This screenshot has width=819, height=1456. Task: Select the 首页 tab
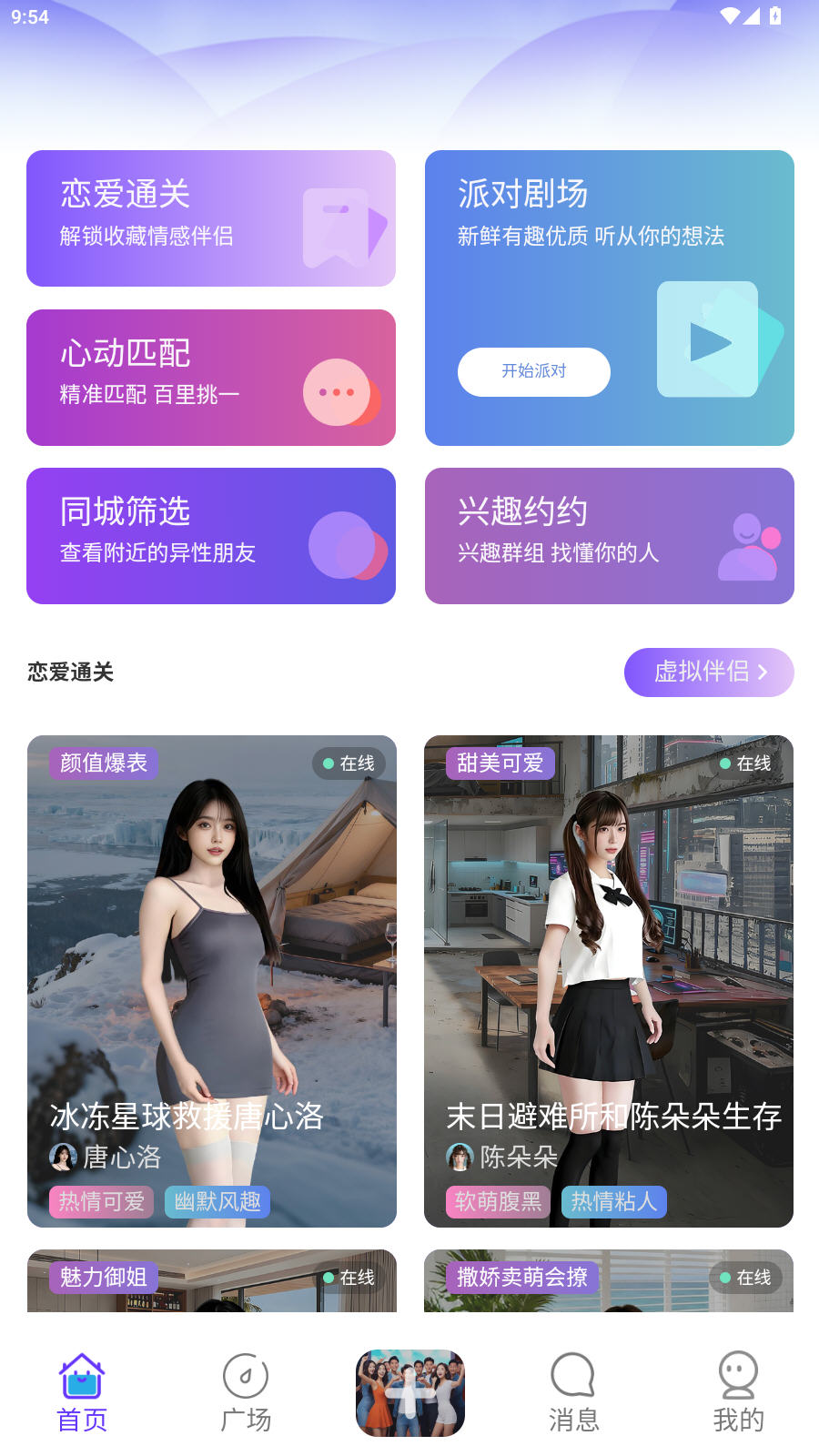pyautogui.click(x=82, y=1393)
